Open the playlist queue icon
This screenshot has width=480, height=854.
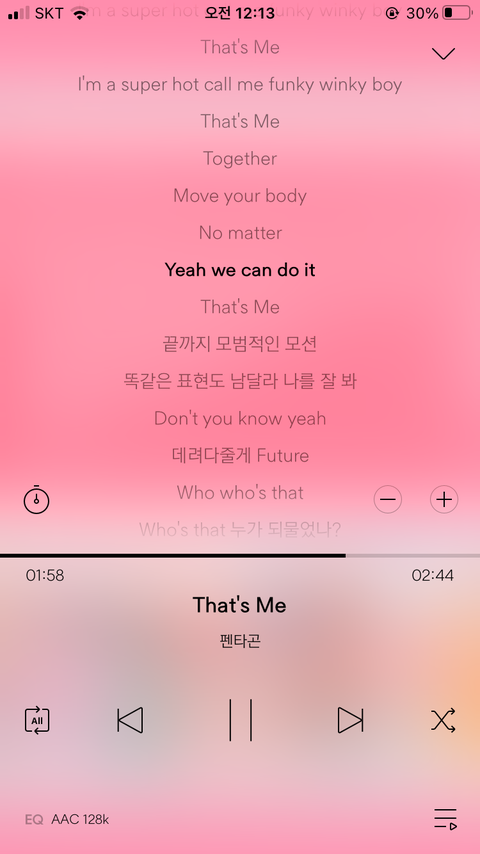pyautogui.click(x=445, y=819)
